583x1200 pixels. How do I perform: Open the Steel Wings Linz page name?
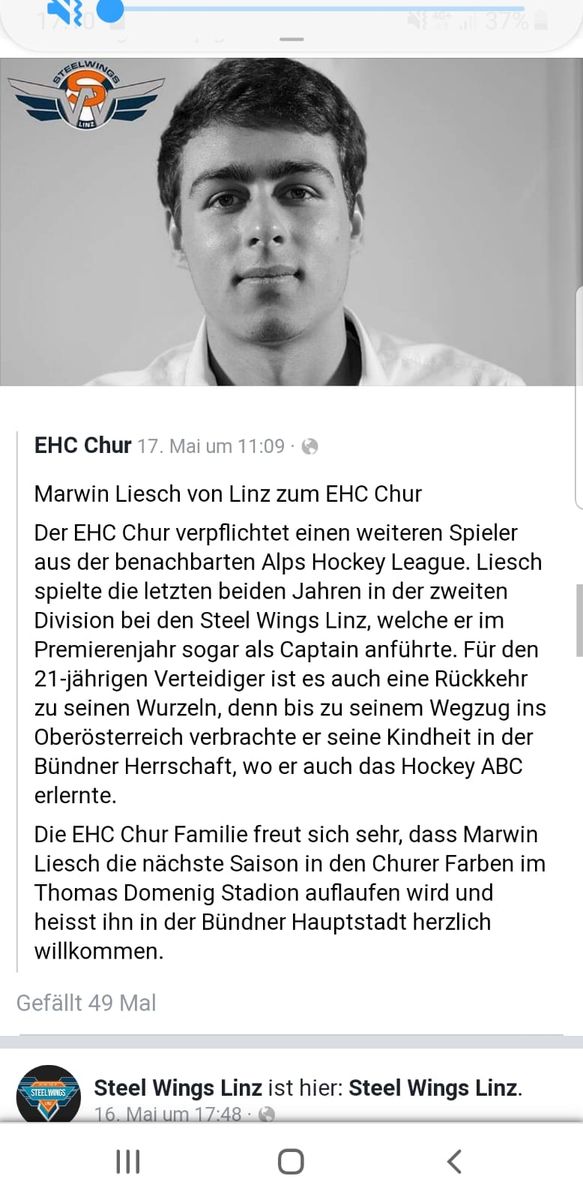(178, 1088)
